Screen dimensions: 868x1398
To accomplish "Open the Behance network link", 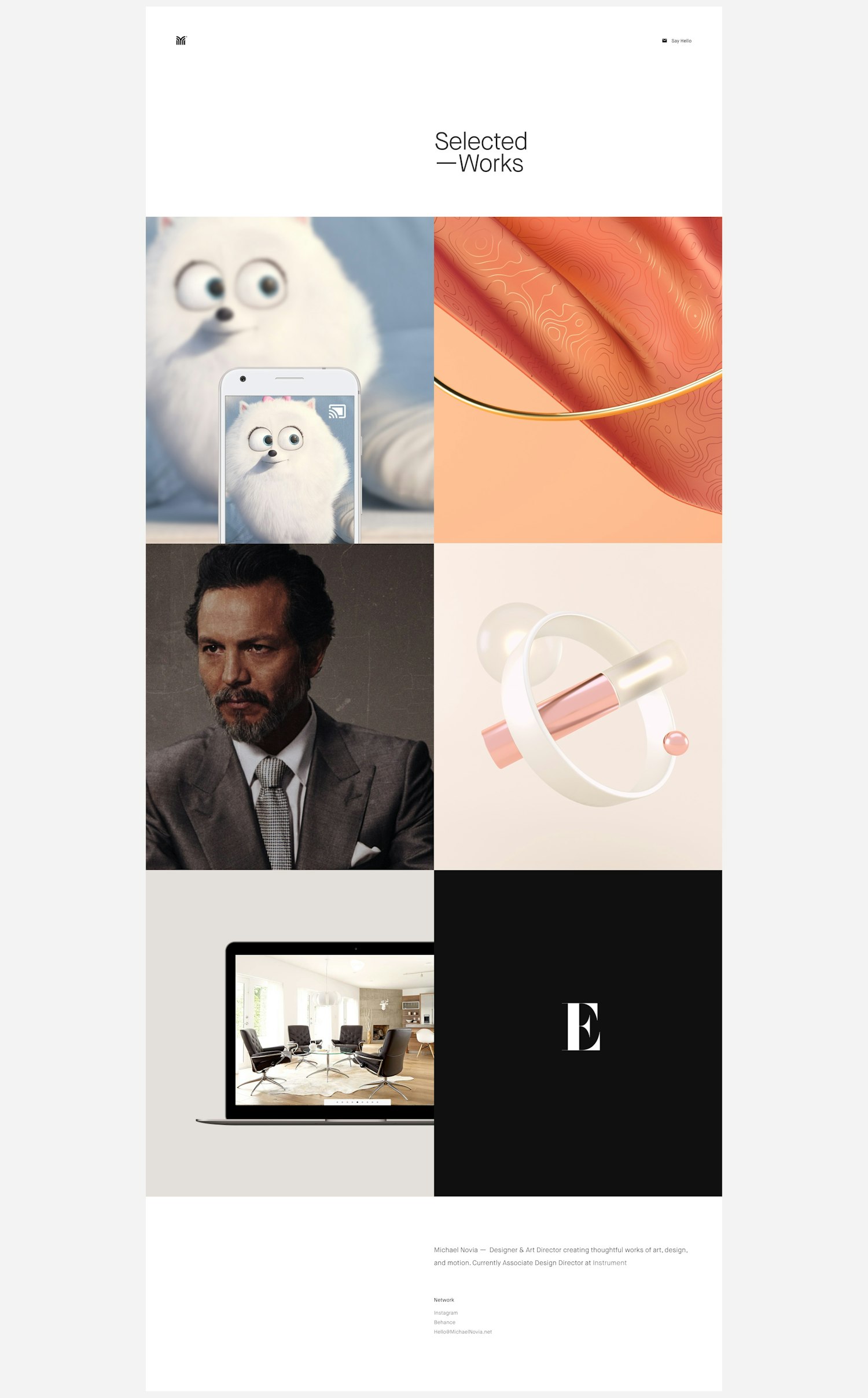I will tap(444, 1322).
